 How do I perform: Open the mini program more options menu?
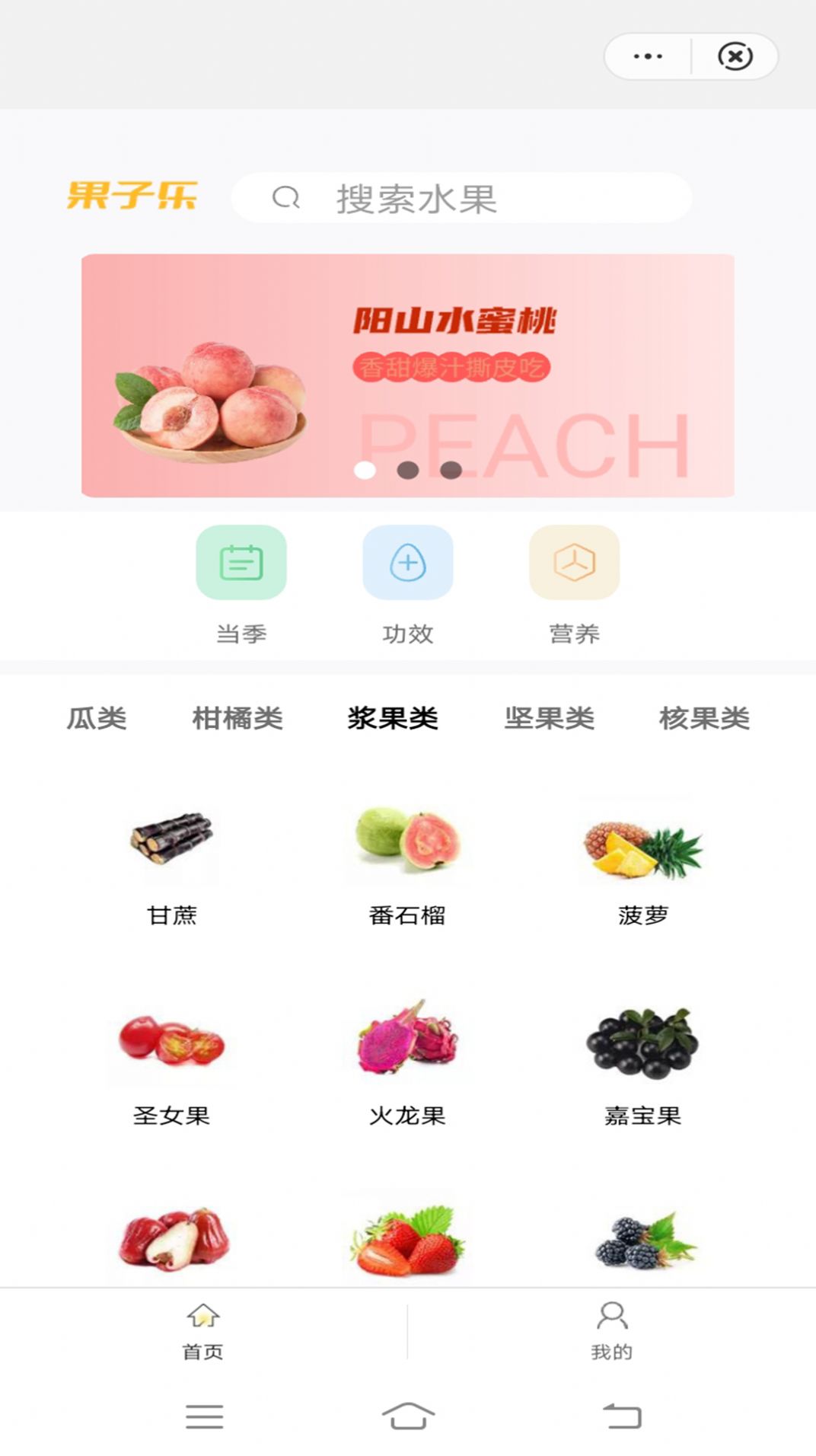(648, 56)
